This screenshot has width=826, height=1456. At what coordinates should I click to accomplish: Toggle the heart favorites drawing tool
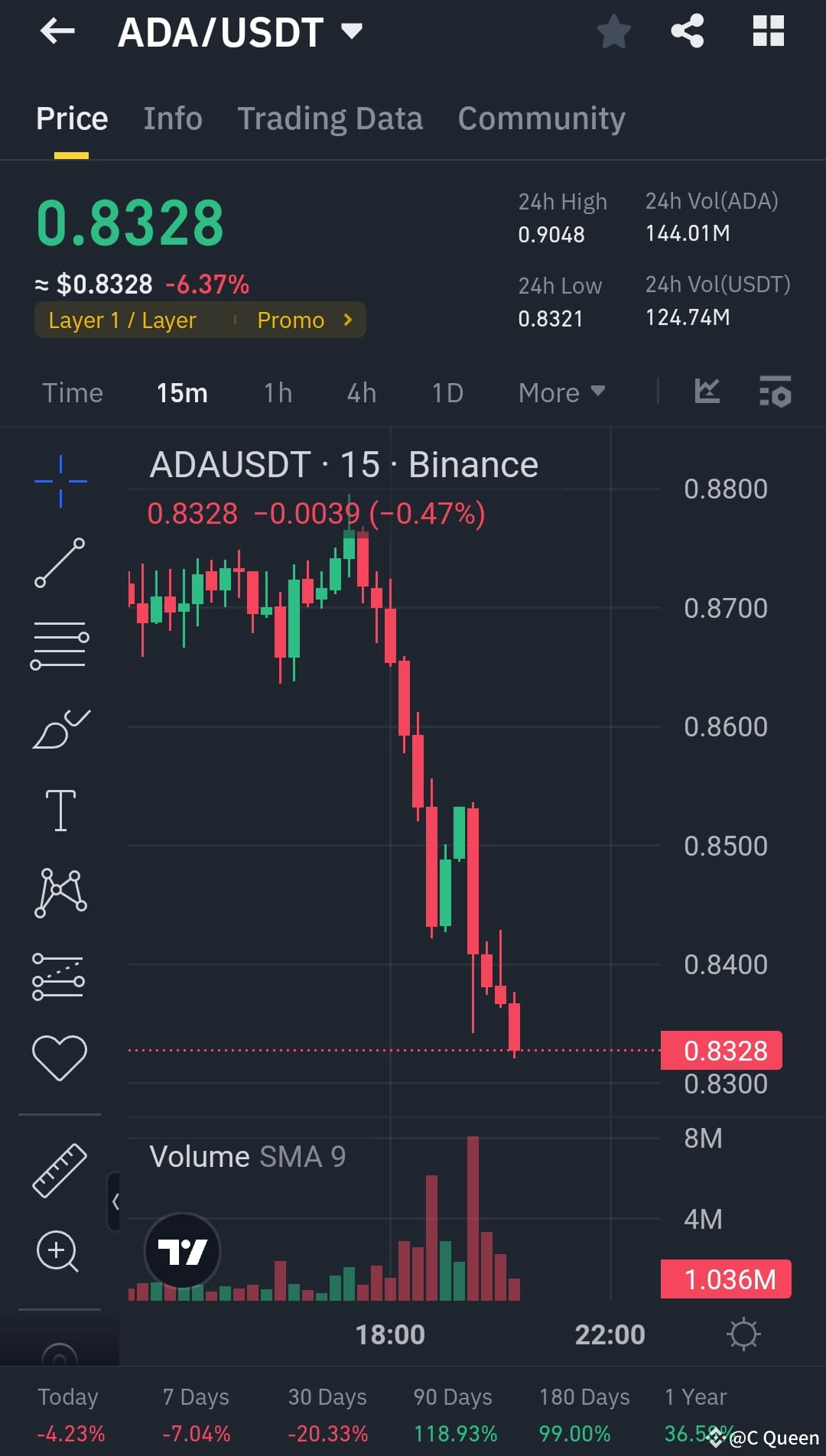[60, 1055]
